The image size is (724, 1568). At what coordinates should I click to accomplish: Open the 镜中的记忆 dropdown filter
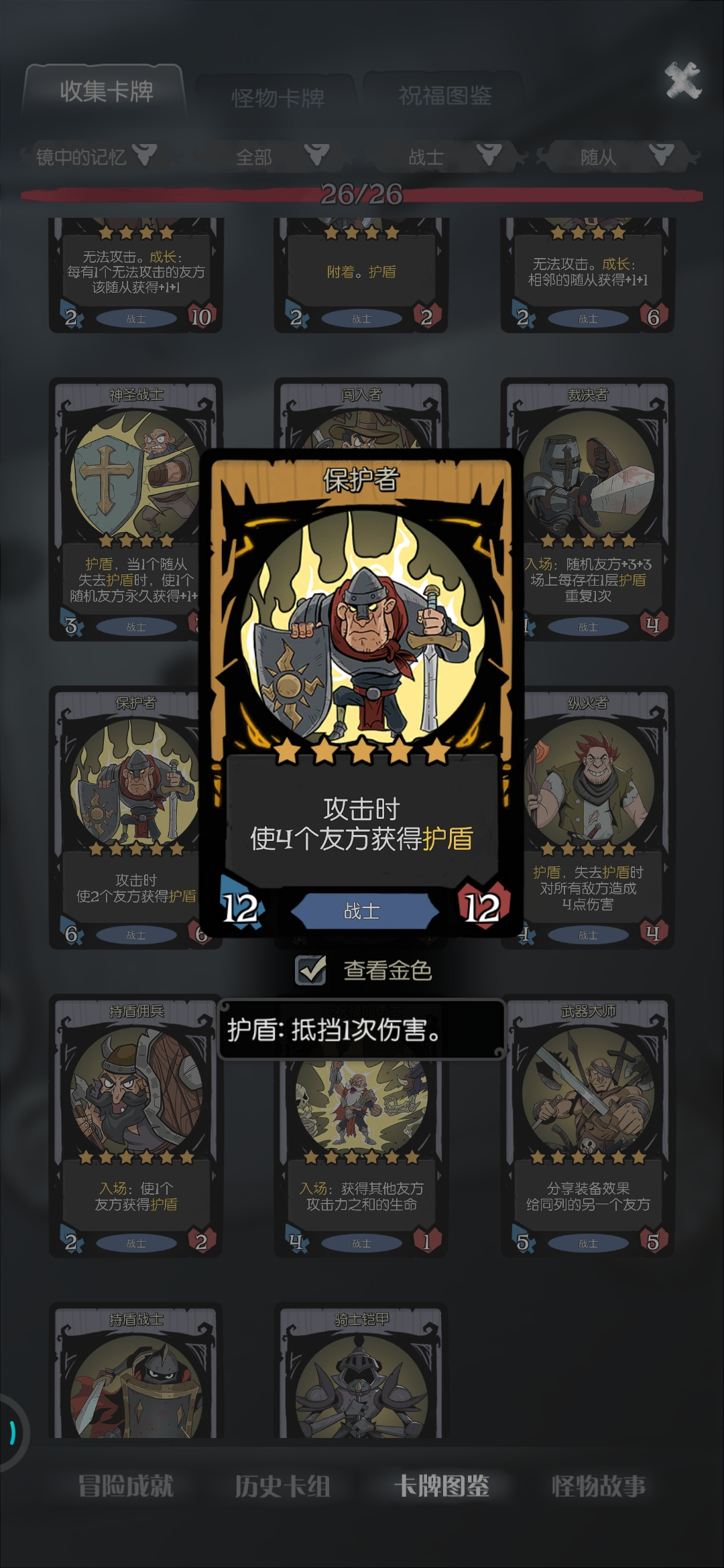point(94,157)
